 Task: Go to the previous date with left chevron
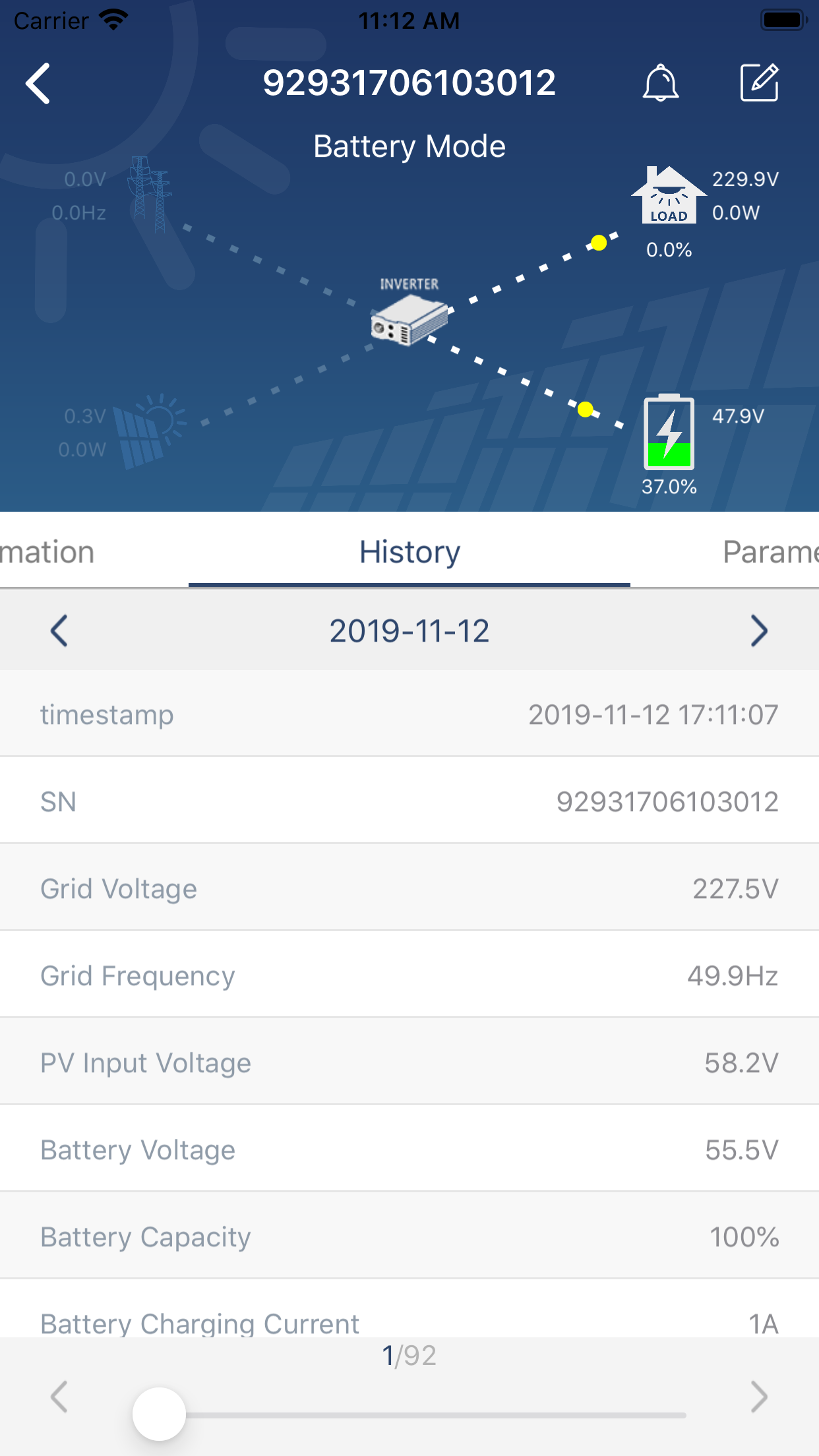click(x=59, y=630)
